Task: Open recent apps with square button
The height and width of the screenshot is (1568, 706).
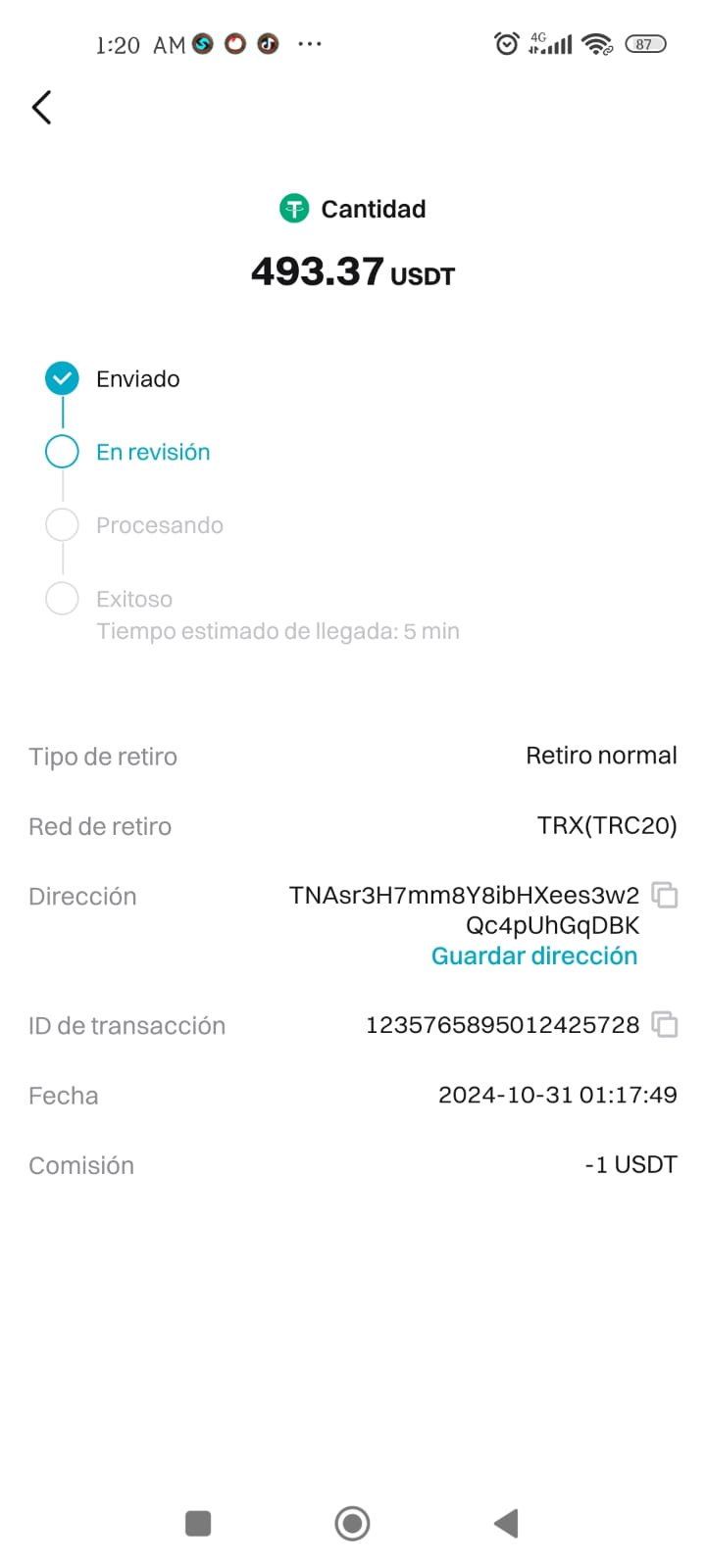Action: click(x=198, y=1523)
